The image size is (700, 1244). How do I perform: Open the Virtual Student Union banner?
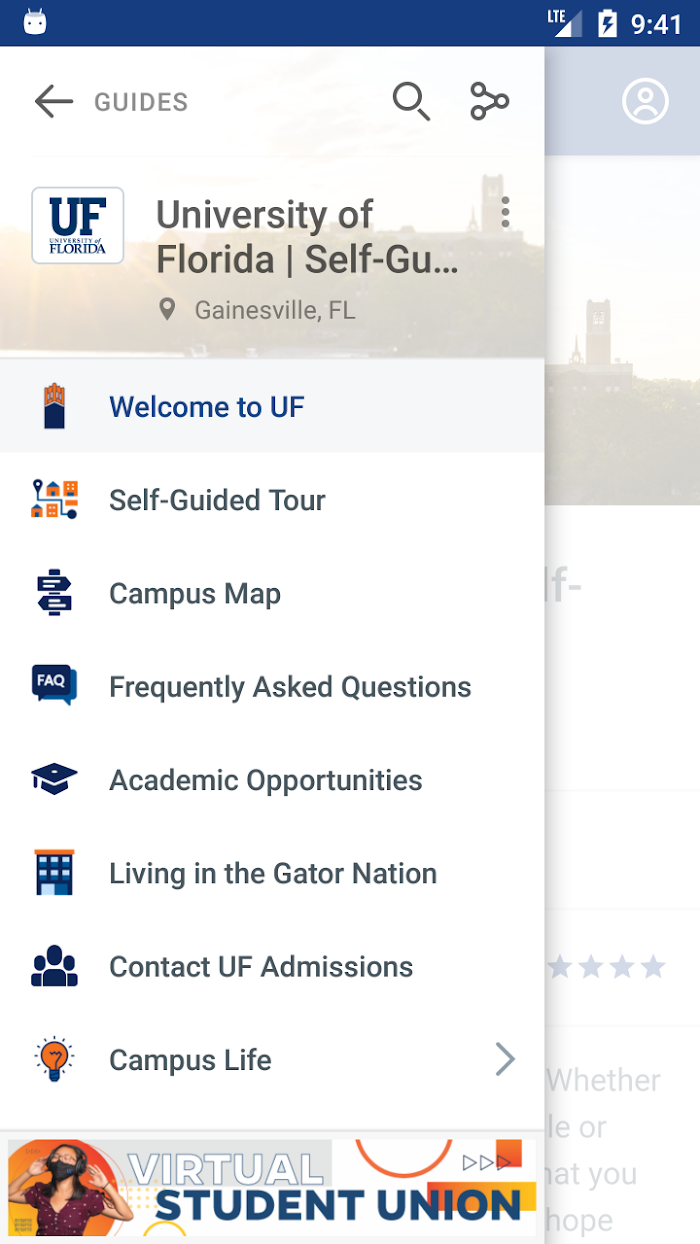(272, 1187)
